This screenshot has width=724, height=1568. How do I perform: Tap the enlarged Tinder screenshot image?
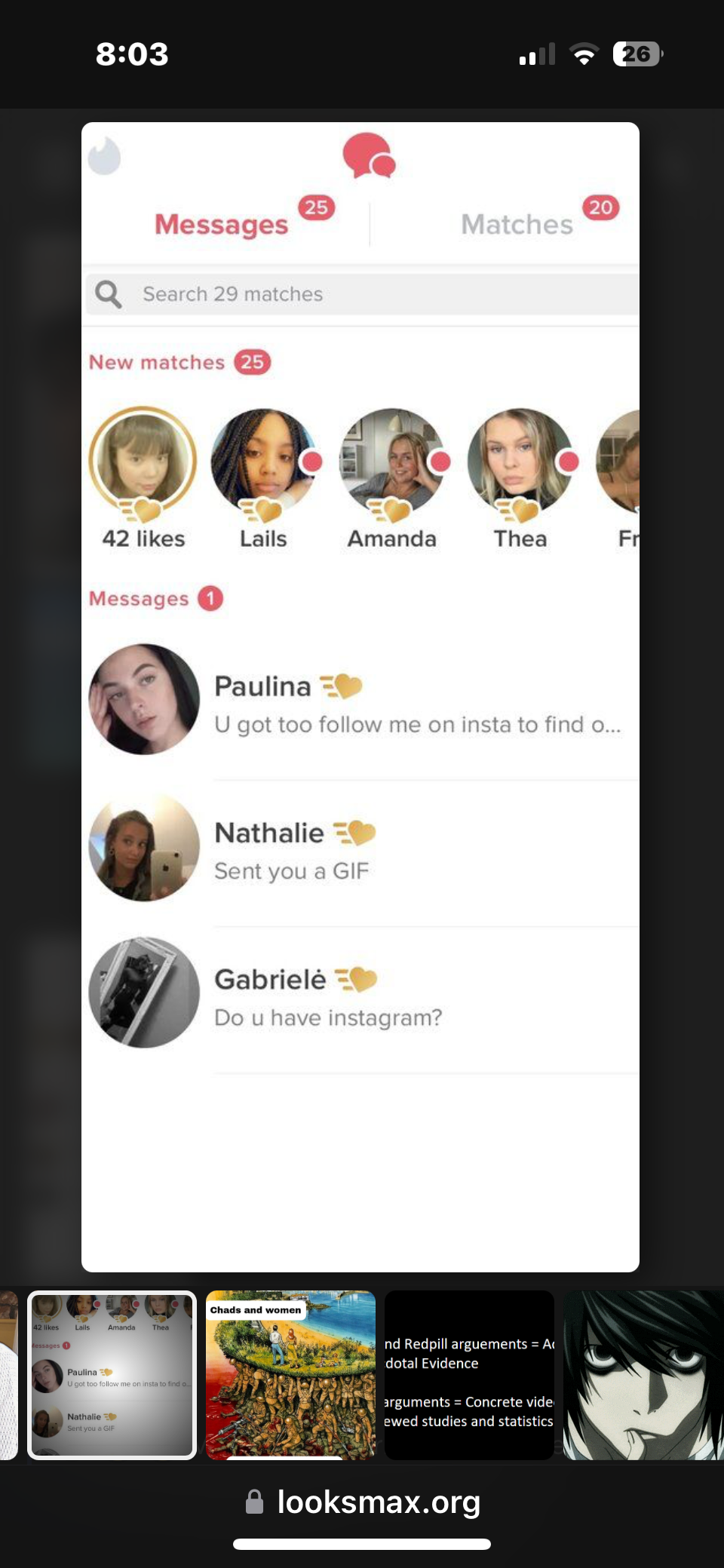[x=360, y=697]
